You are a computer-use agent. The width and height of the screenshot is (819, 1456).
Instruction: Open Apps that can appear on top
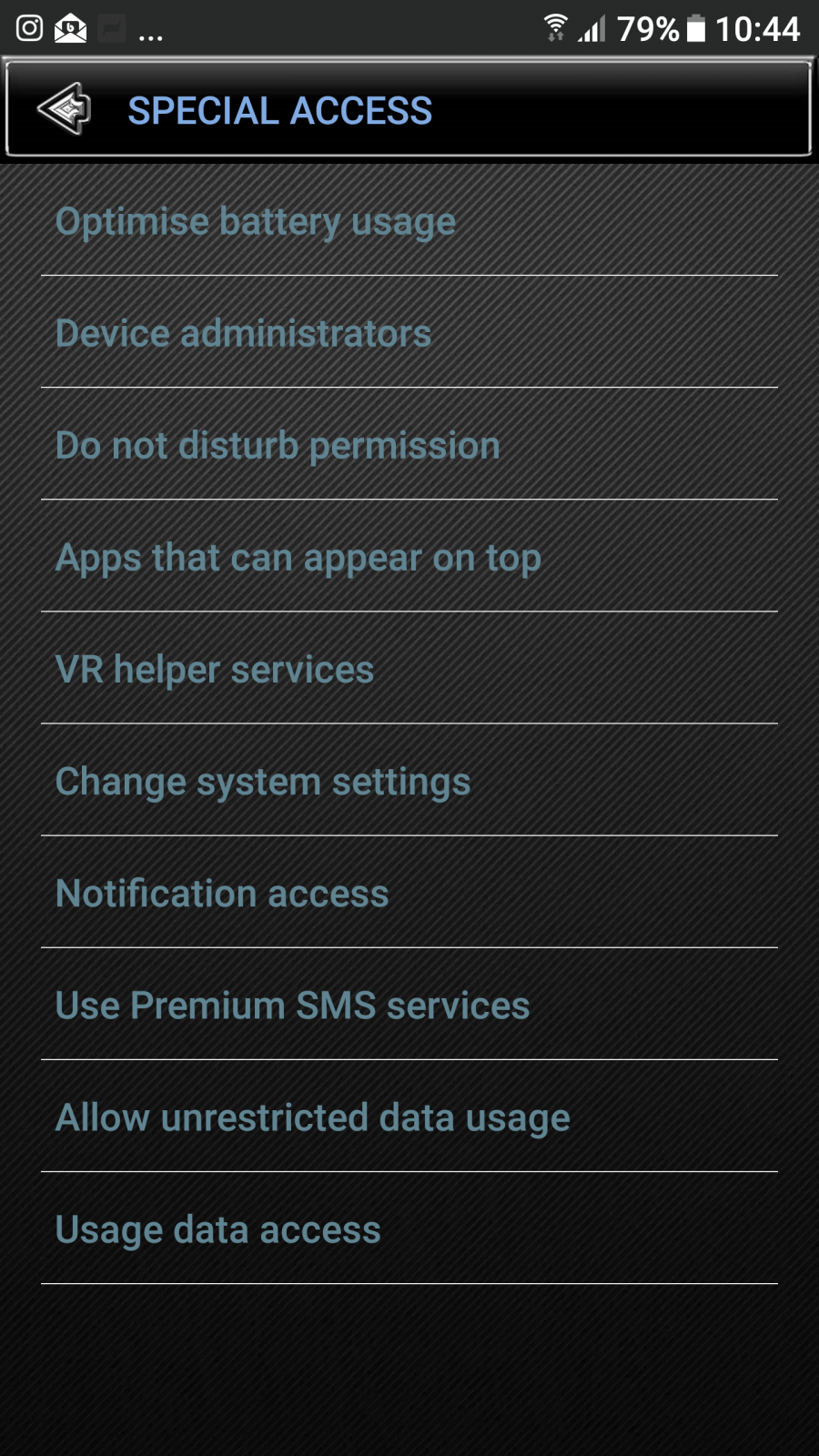[409, 556]
